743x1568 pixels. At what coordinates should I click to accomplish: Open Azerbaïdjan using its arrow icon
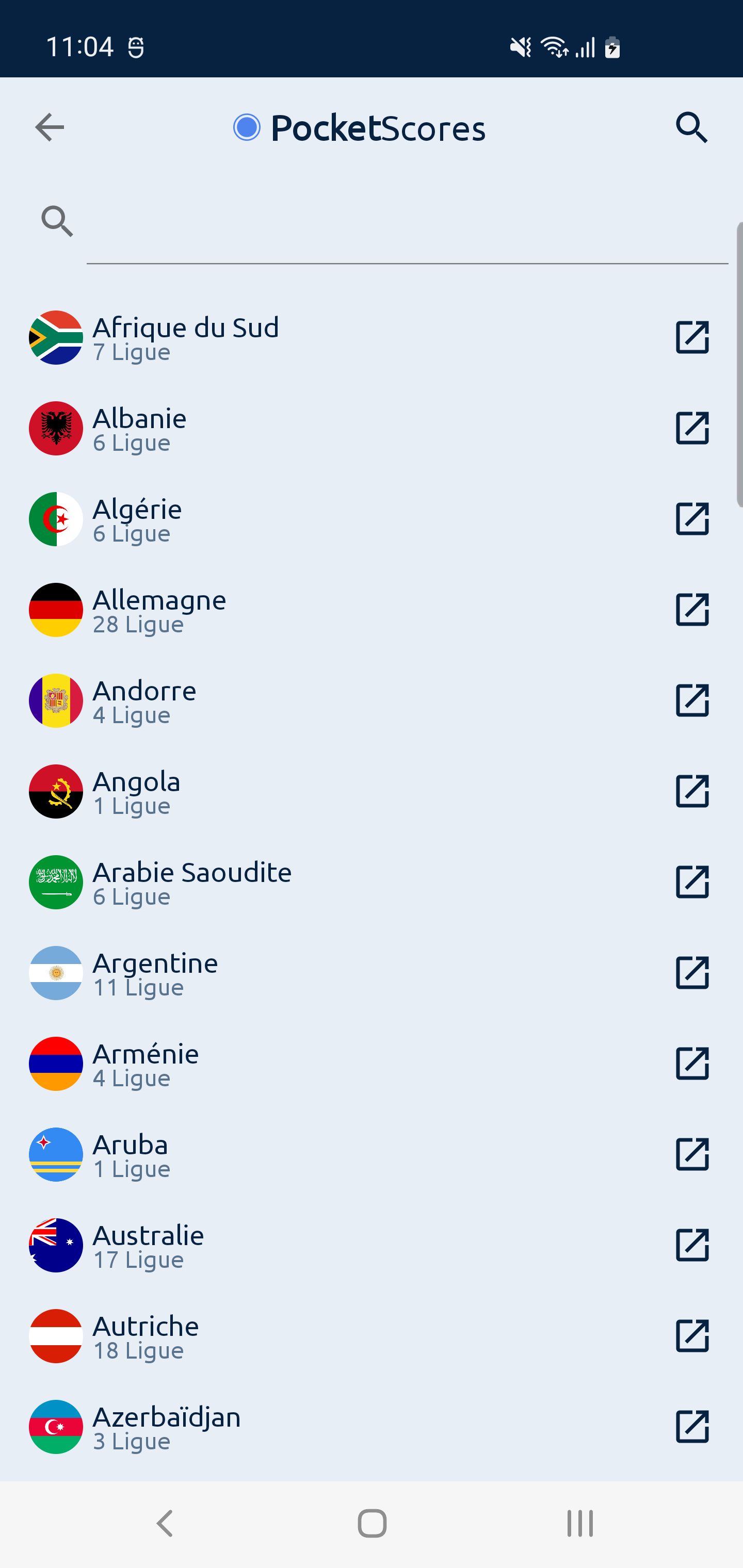click(692, 1426)
